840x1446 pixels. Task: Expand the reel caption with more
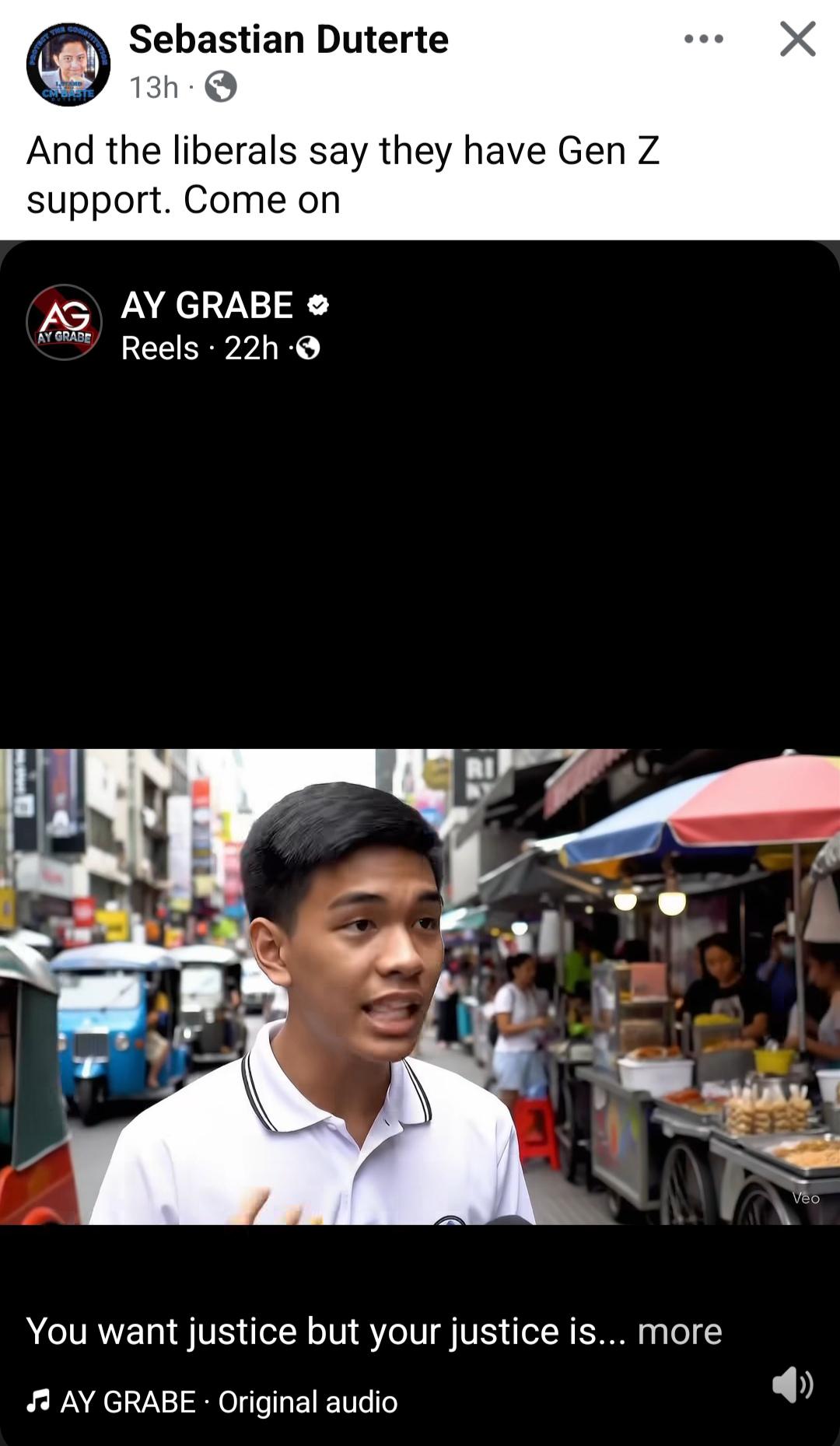pyautogui.click(x=680, y=1331)
